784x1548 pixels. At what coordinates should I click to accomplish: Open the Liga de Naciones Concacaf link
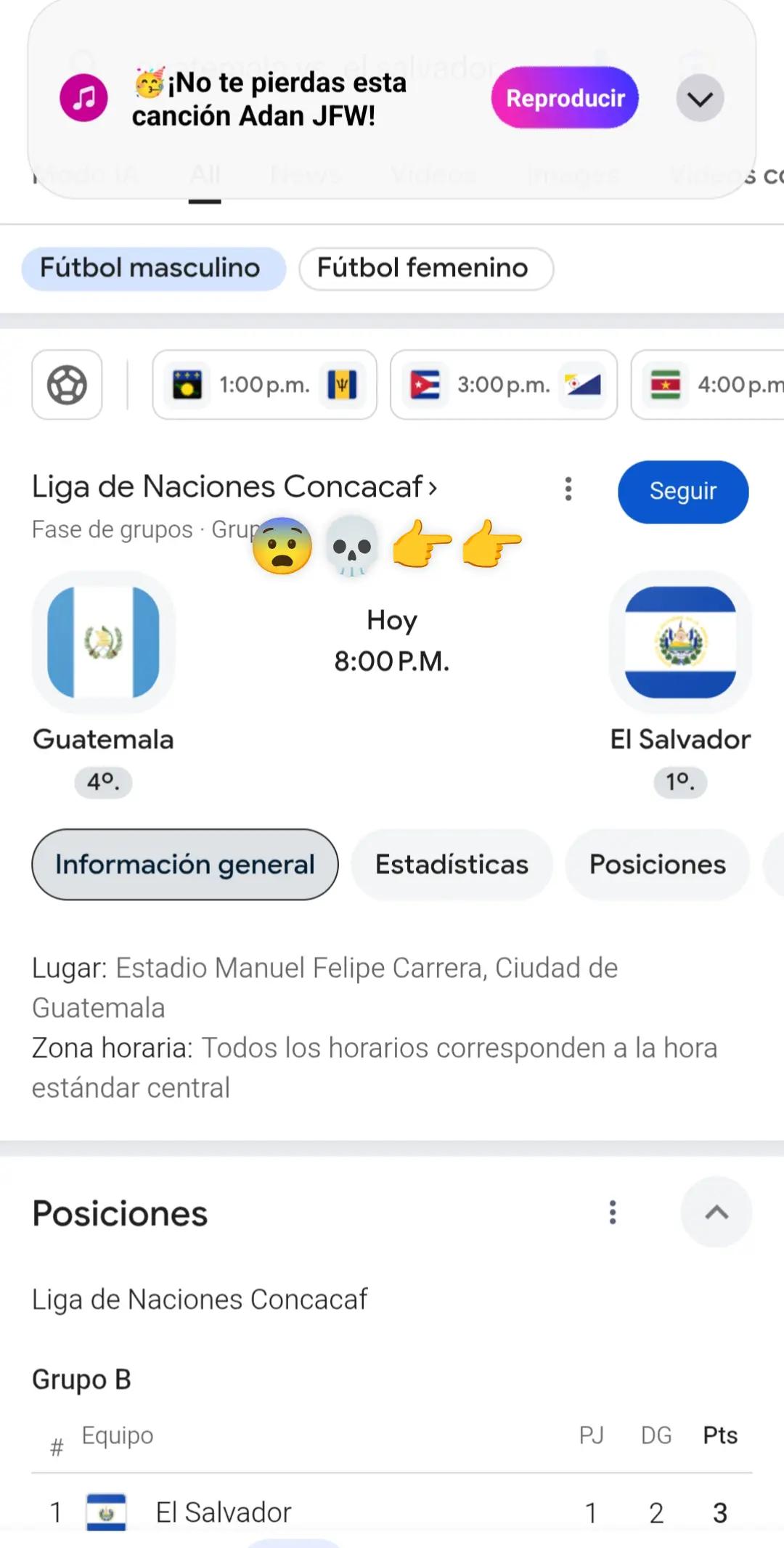point(235,486)
